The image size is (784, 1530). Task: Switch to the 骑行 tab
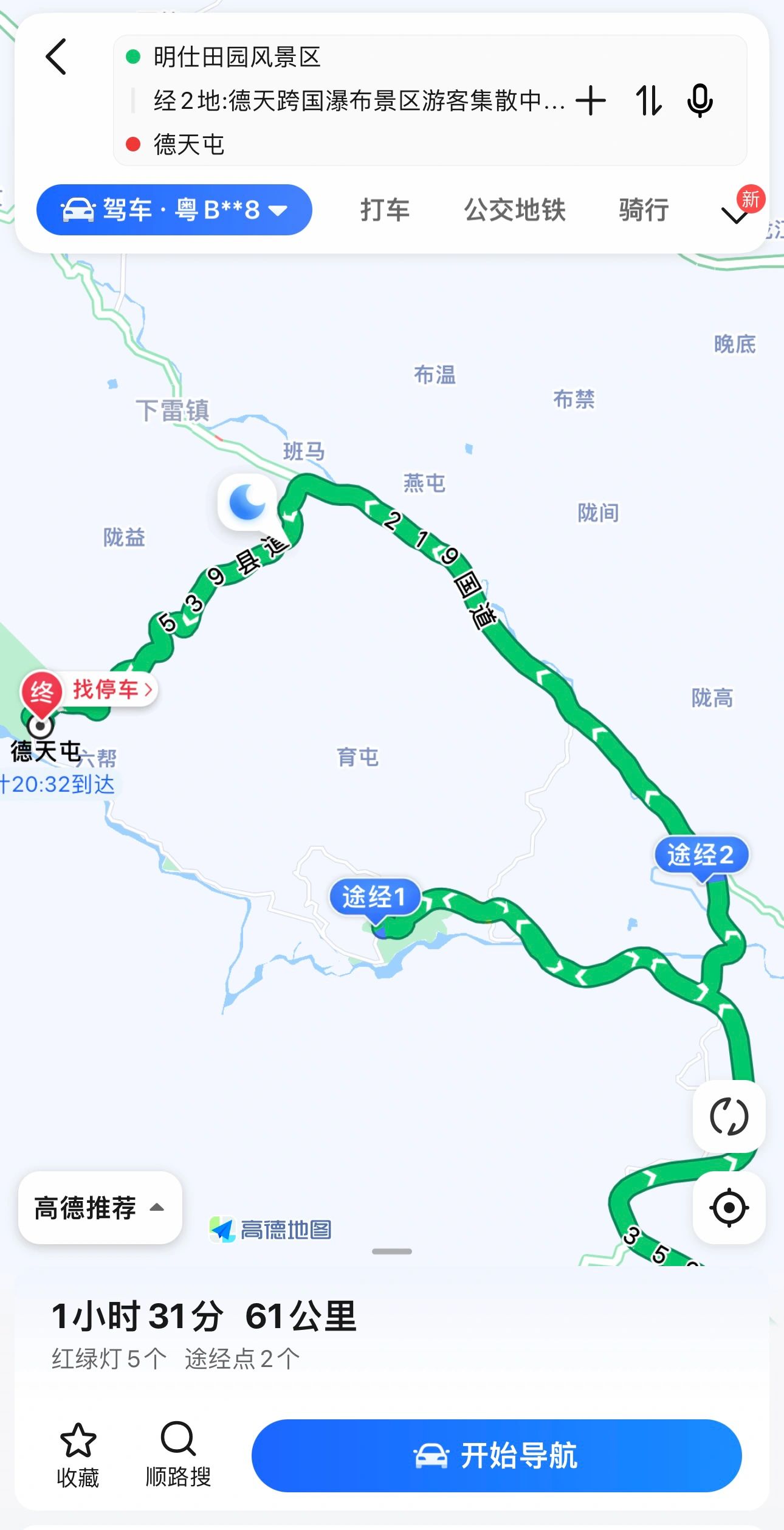[x=644, y=210]
